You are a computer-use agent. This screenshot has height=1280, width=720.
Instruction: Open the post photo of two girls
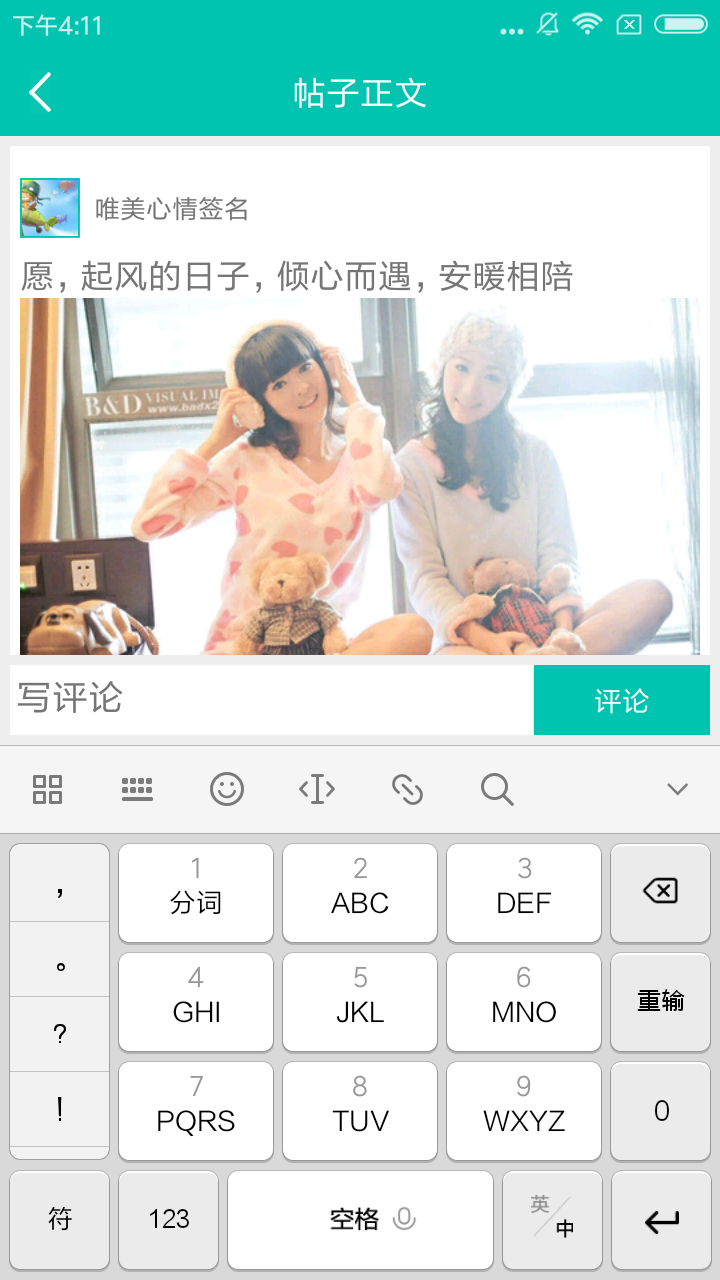[x=360, y=476]
